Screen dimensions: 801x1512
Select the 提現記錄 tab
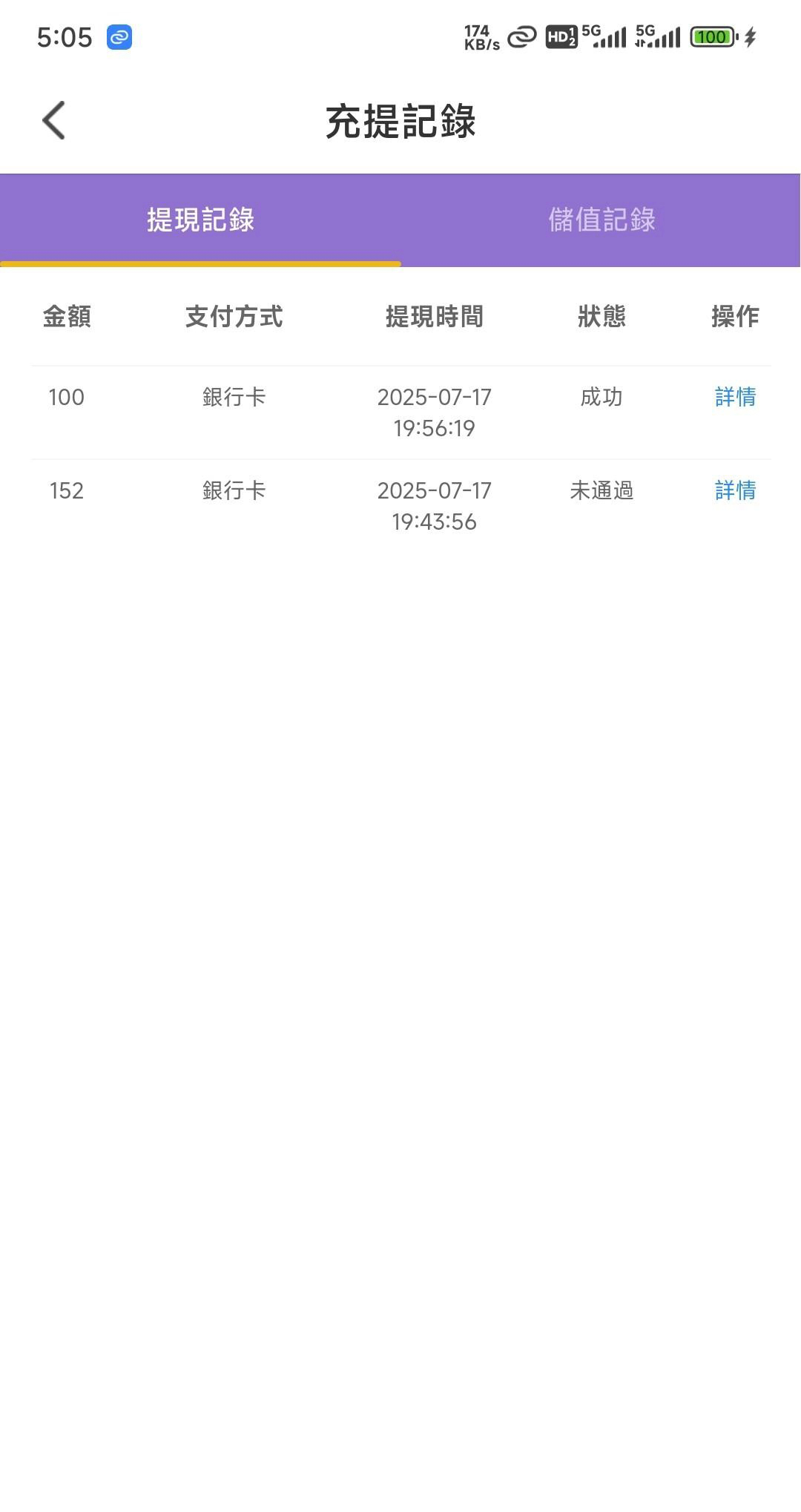[x=200, y=220]
